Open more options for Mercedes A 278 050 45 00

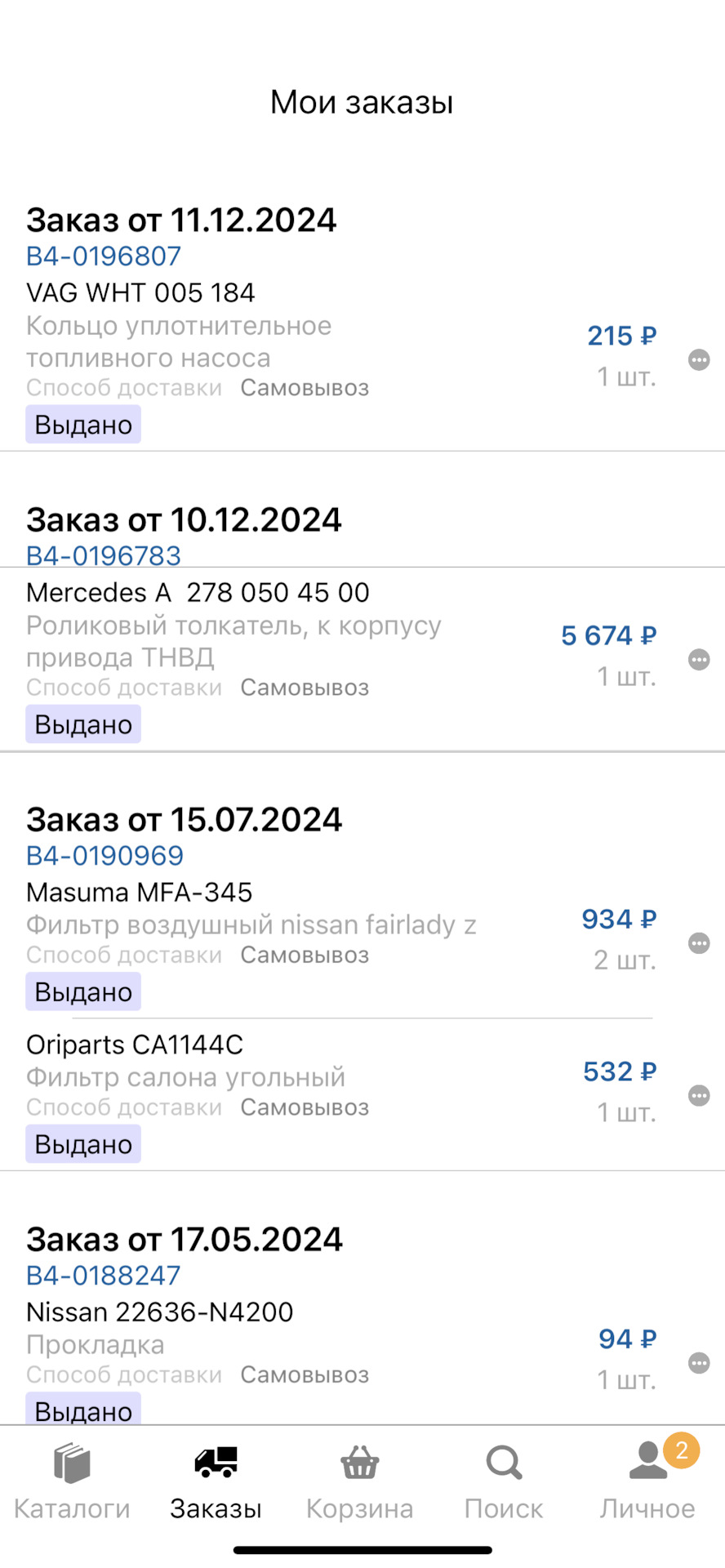699,659
